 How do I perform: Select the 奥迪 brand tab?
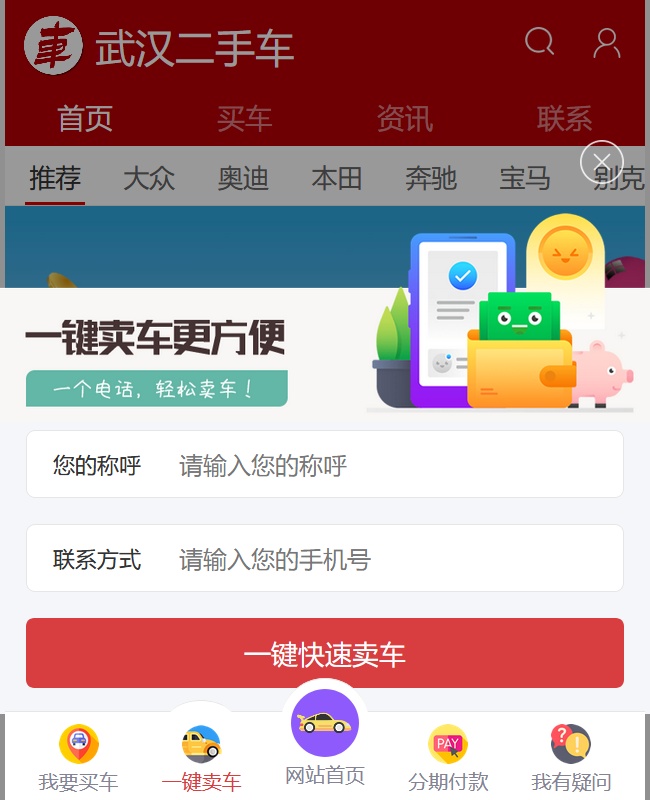(x=243, y=179)
